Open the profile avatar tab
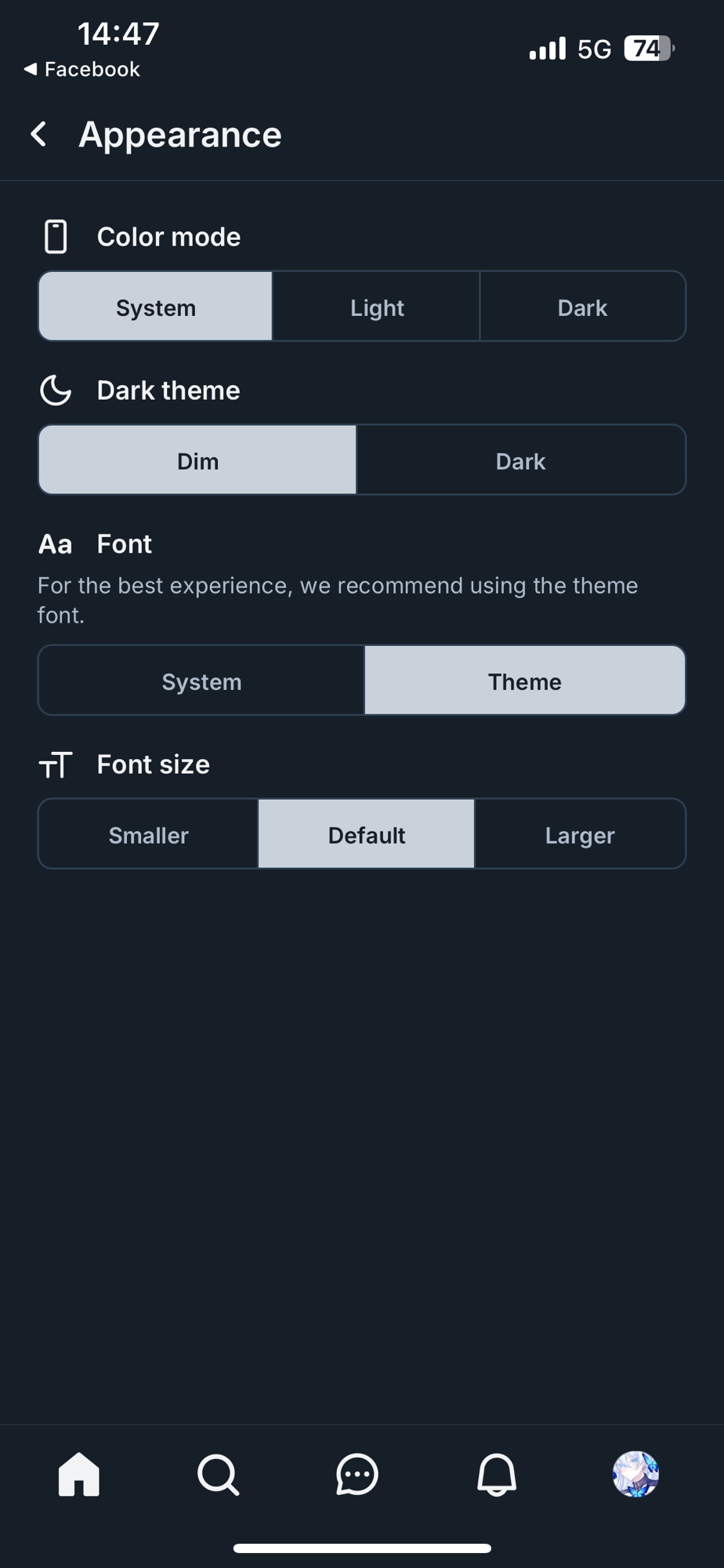724x1568 pixels. [635, 1475]
